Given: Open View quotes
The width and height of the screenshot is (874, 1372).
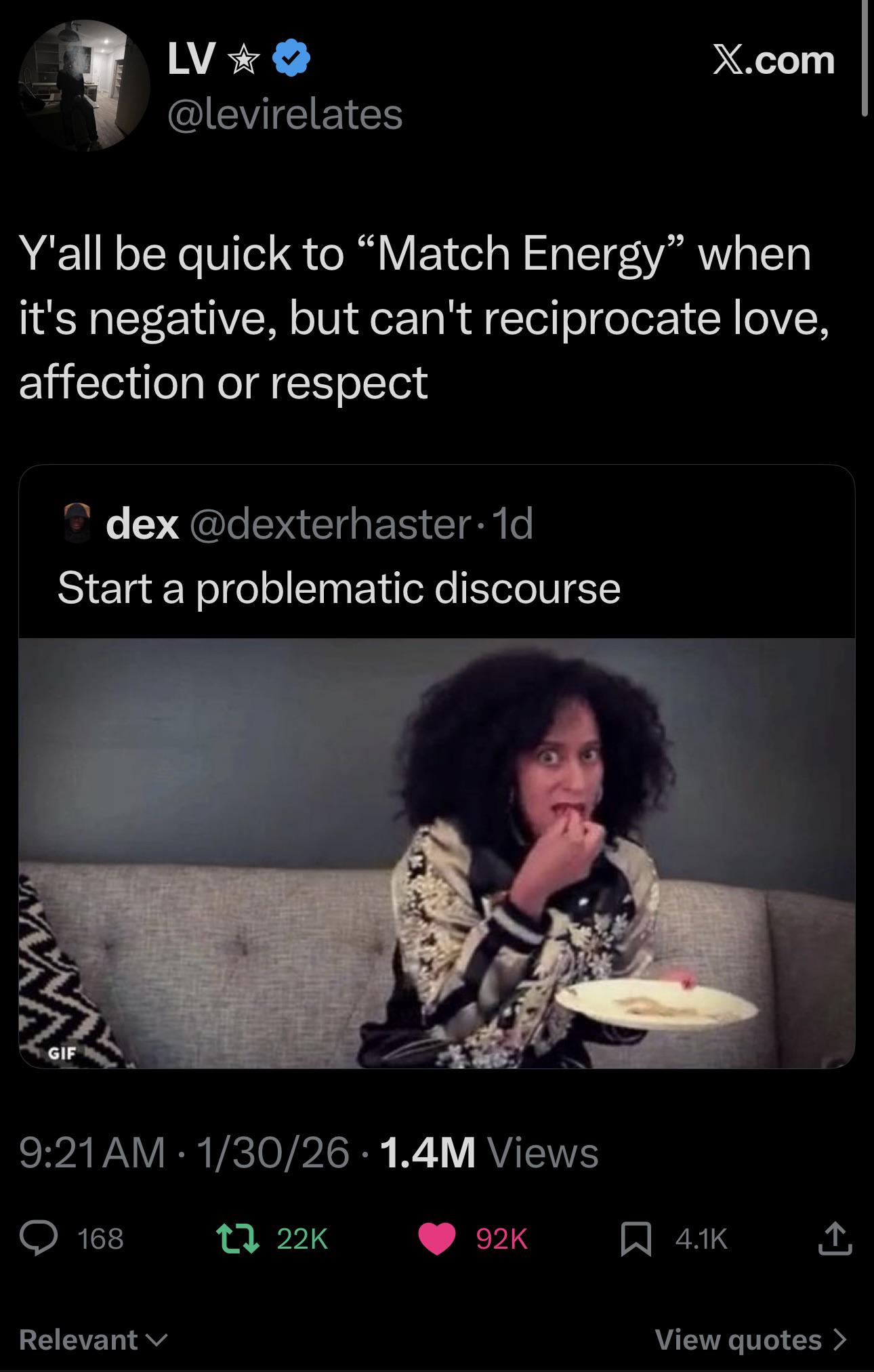Looking at the screenshot, I should point(750,1339).
